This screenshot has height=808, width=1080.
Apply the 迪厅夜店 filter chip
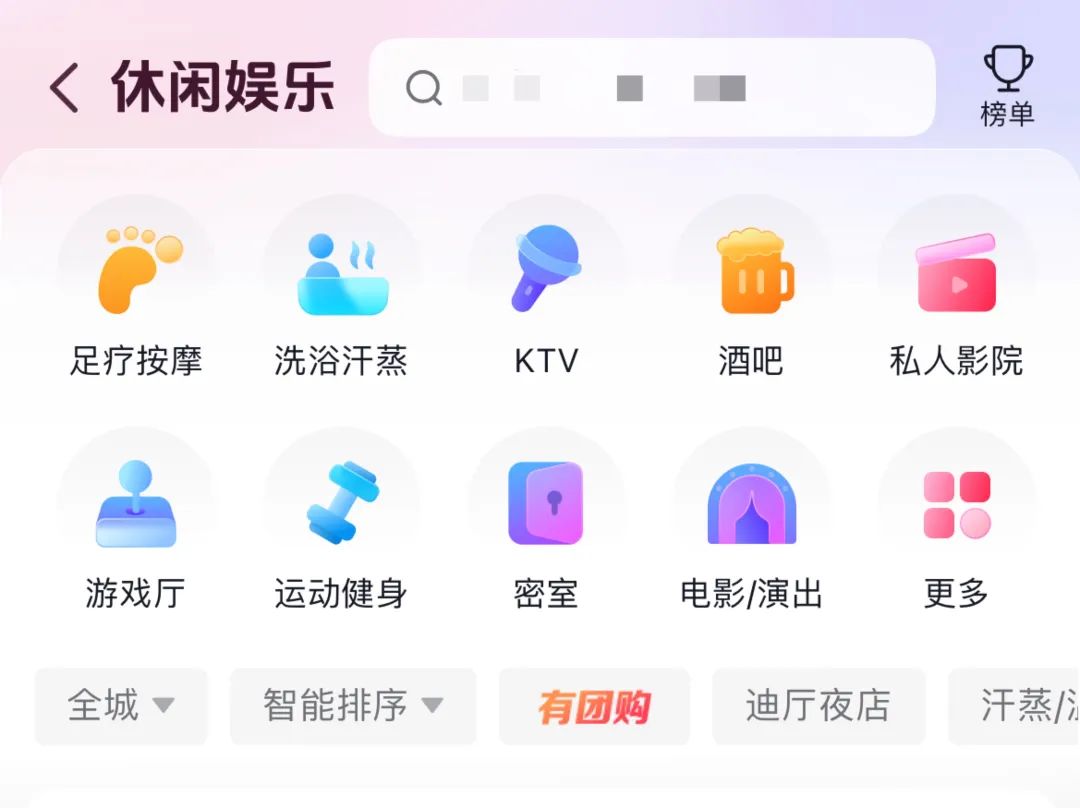tap(818, 706)
